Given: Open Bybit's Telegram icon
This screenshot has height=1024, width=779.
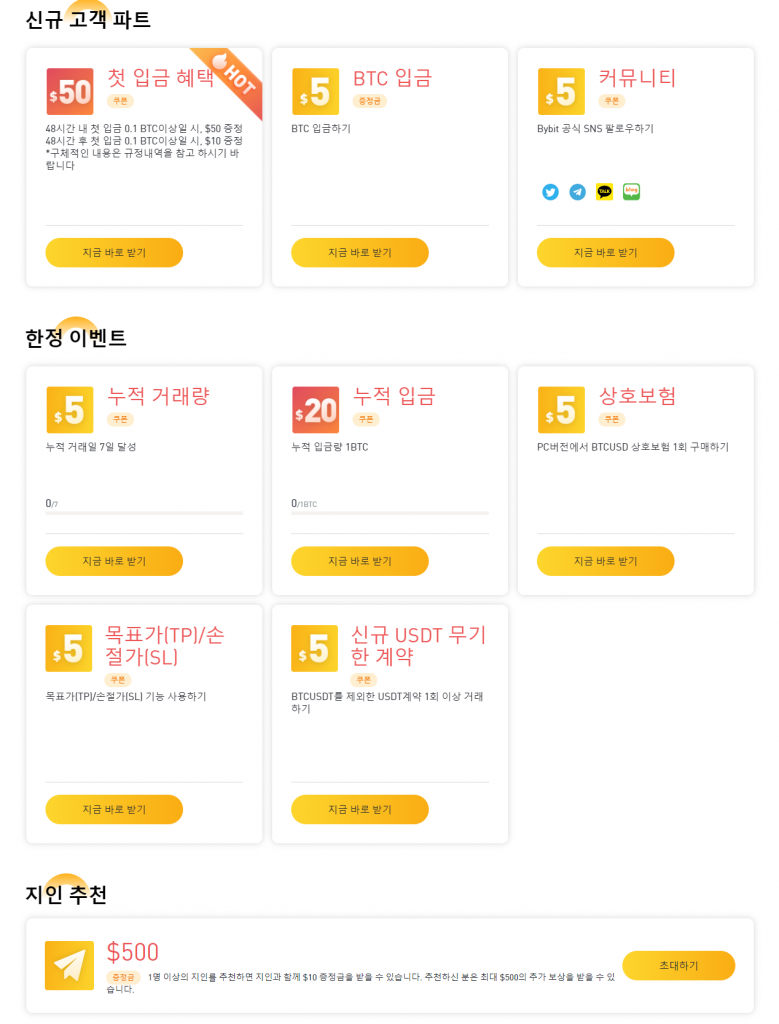Looking at the screenshot, I should [577, 192].
